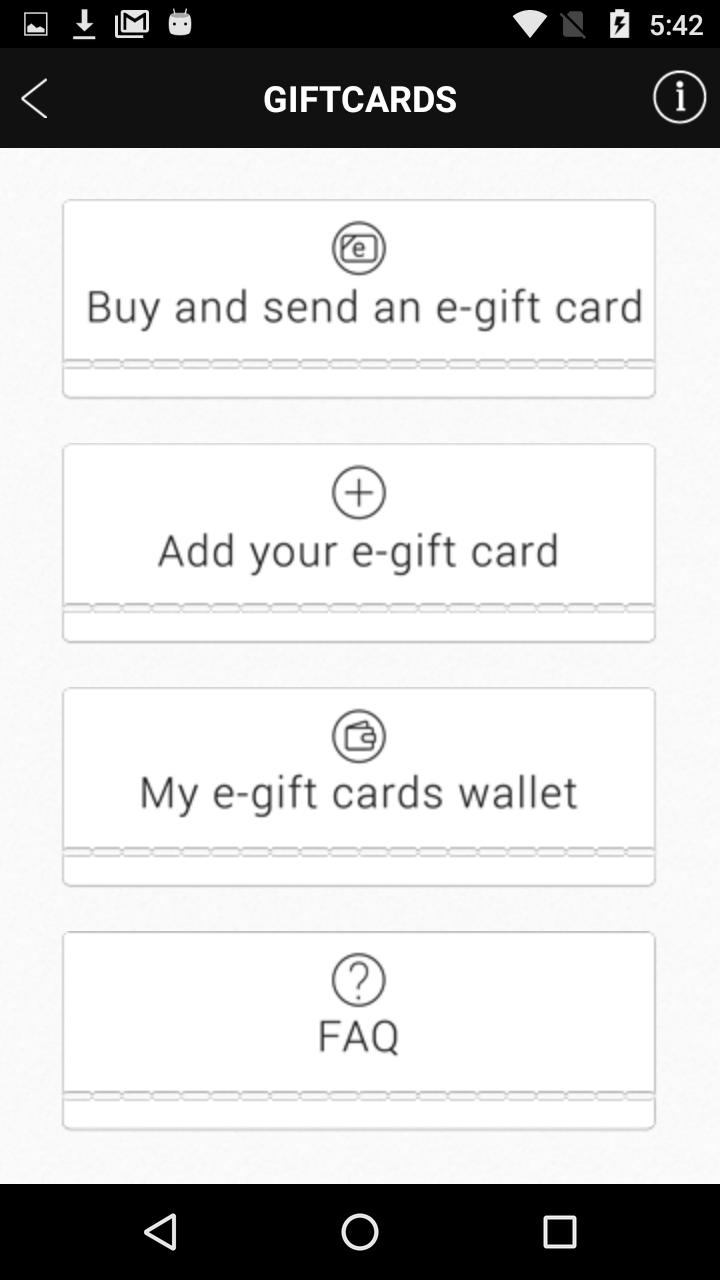Open the info icon in header
Viewport: 720px width, 1280px height.
click(679, 98)
